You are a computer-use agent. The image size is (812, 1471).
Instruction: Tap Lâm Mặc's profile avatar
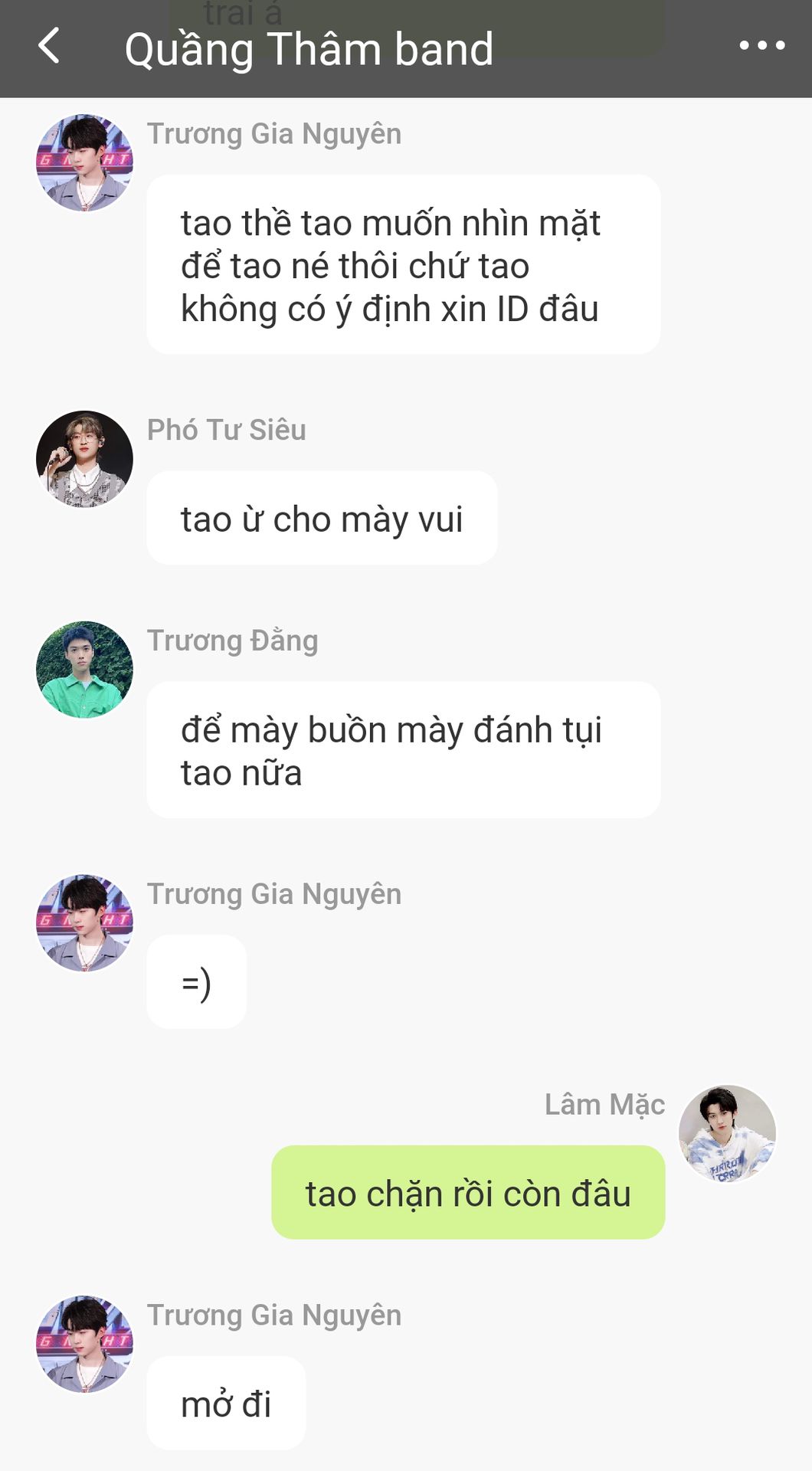pyautogui.click(x=727, y=1133)
